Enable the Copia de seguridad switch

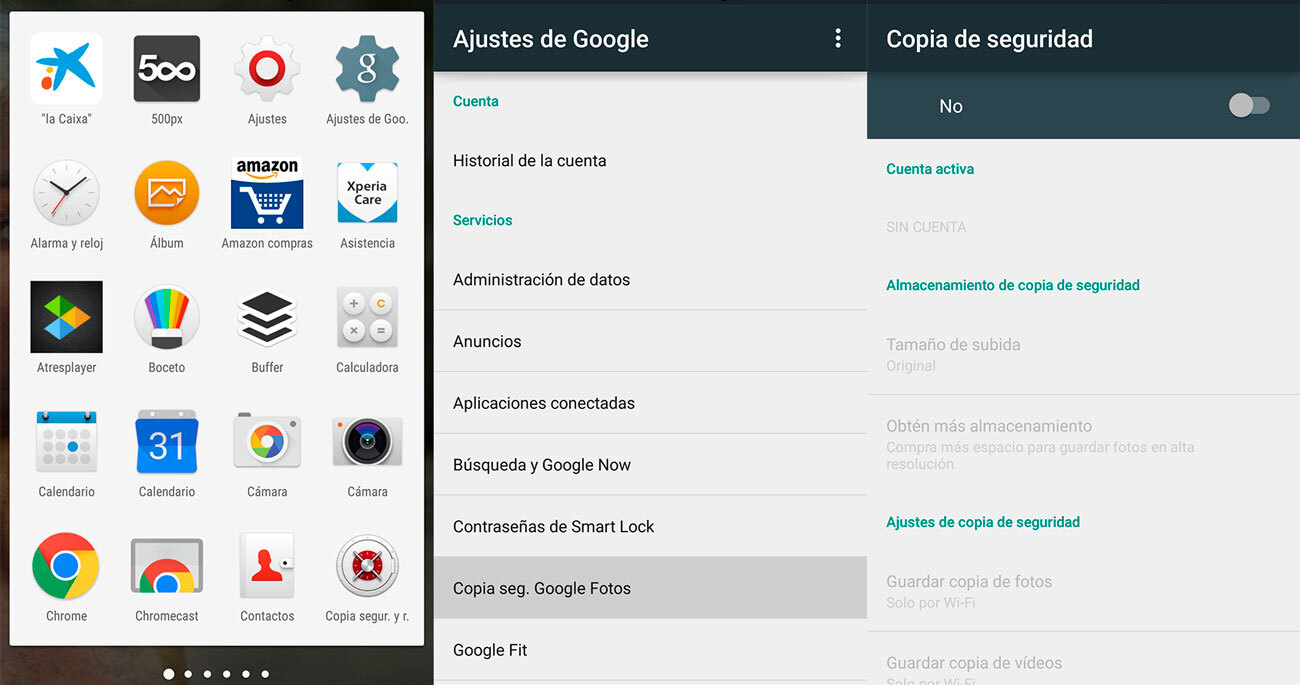coord(1249,106)
